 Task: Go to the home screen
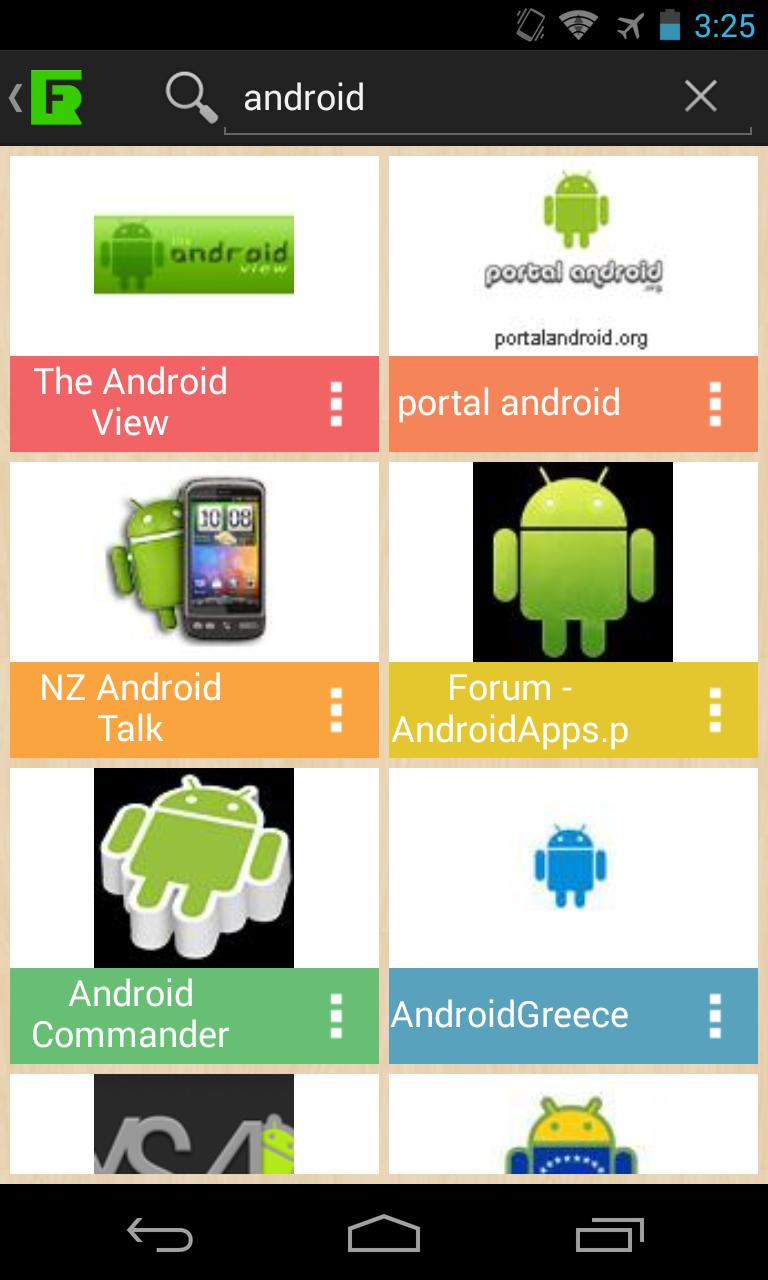(x=384, y=1235)
